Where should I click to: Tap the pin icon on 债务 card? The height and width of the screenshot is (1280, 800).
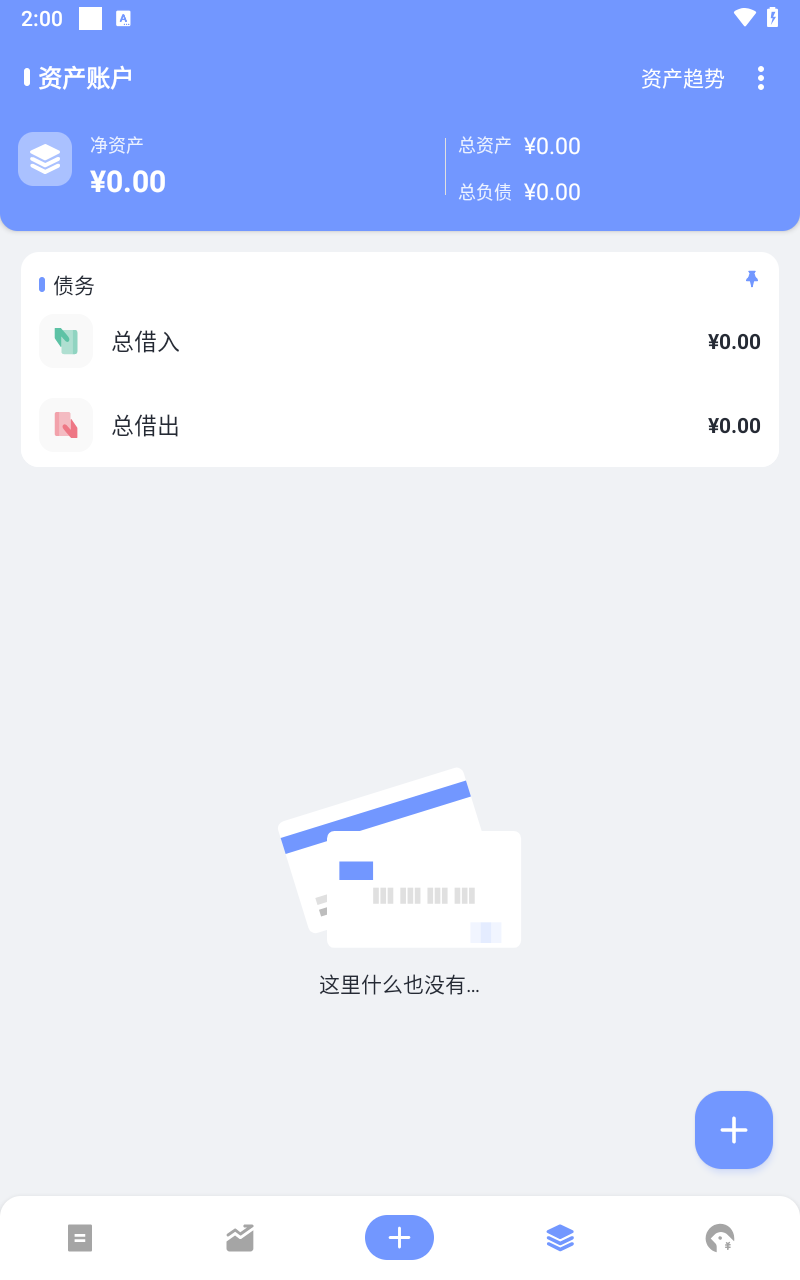(x=752, y=279)
